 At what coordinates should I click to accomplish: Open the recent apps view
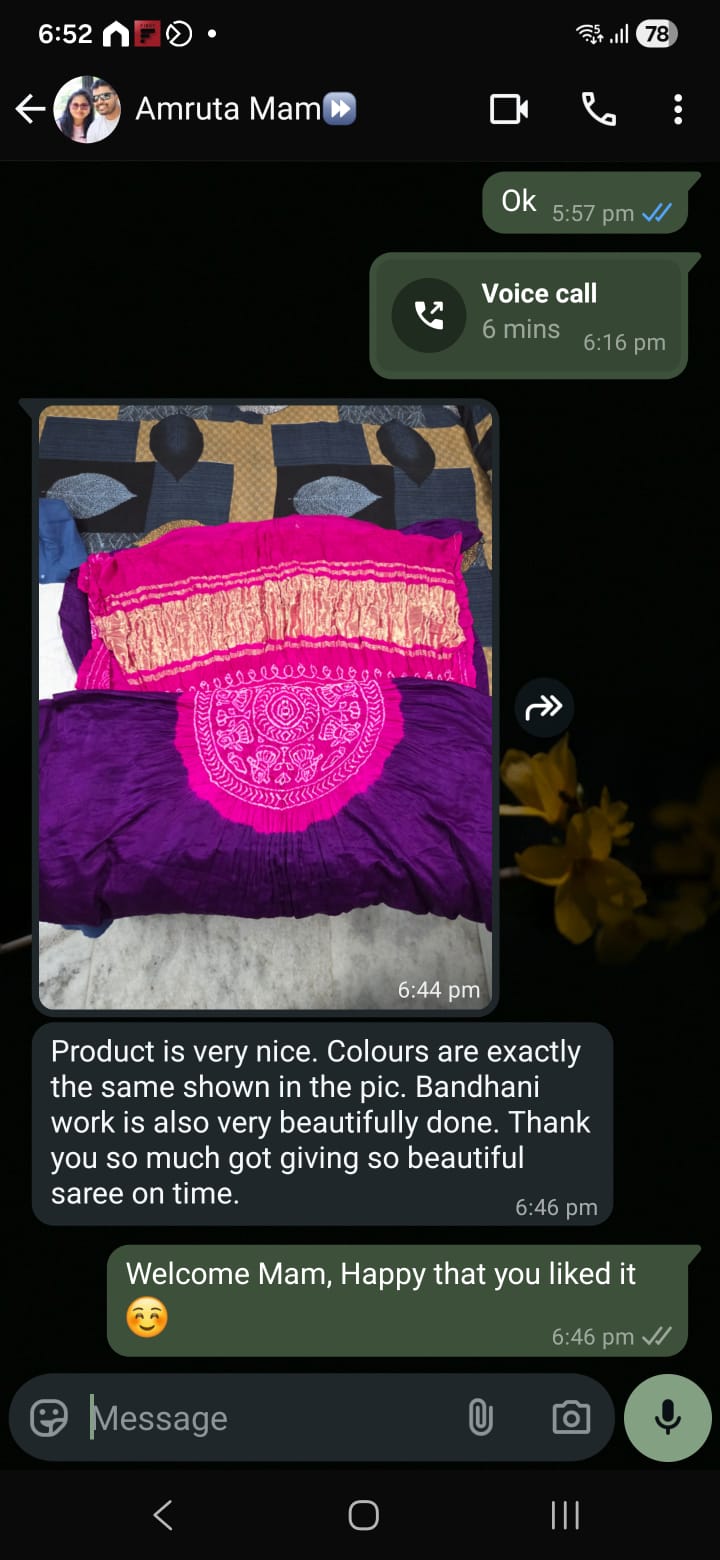pyautogui.click(x=565, y=1515)
